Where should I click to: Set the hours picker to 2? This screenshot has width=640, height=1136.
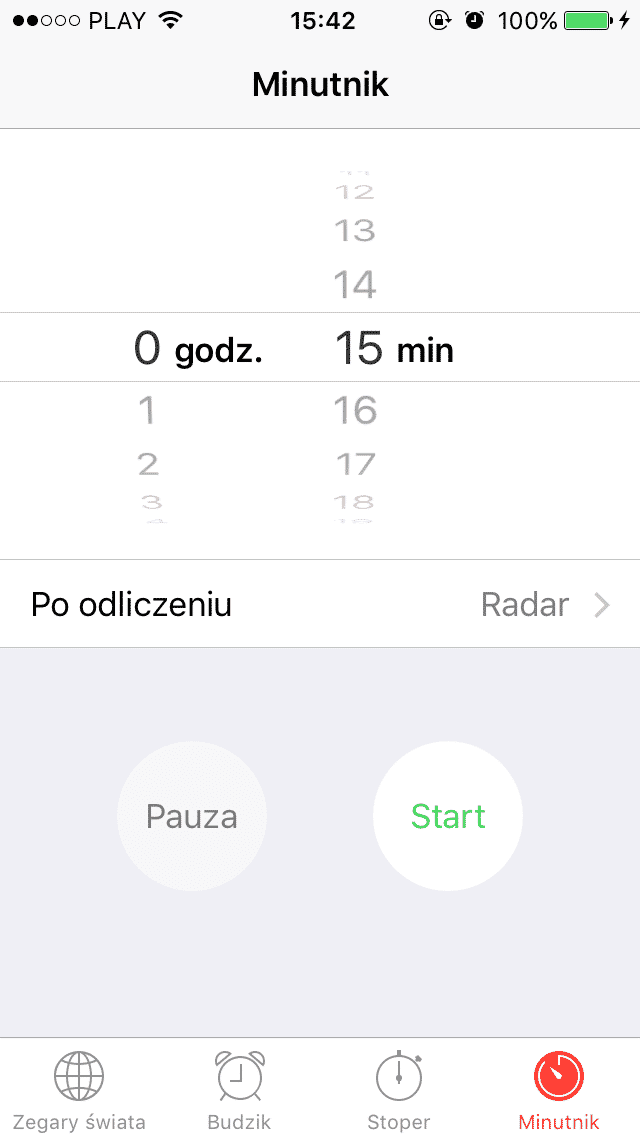pos(148,464)
